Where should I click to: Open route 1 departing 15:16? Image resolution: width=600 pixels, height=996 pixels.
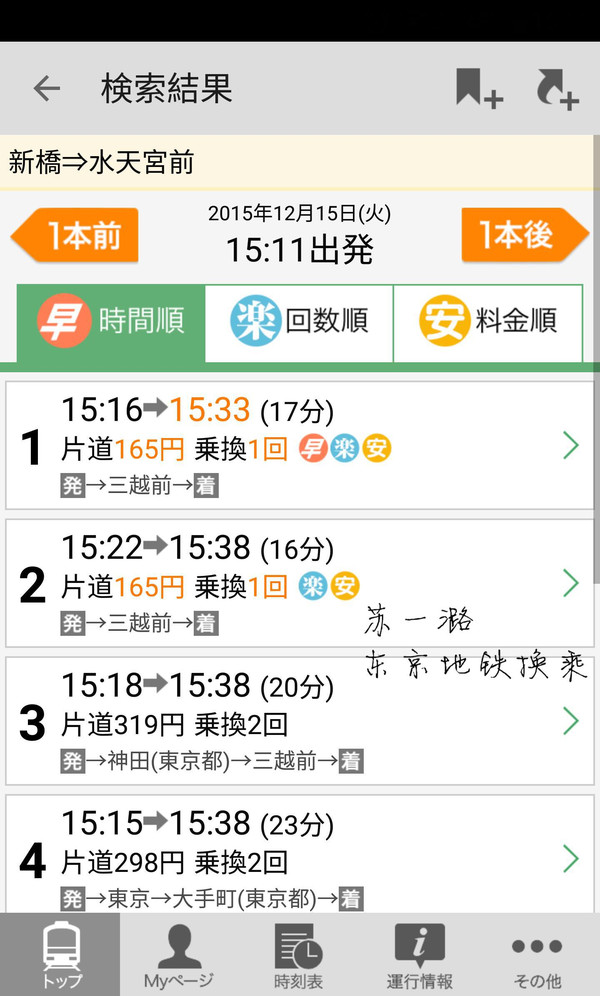click(300, 446)
